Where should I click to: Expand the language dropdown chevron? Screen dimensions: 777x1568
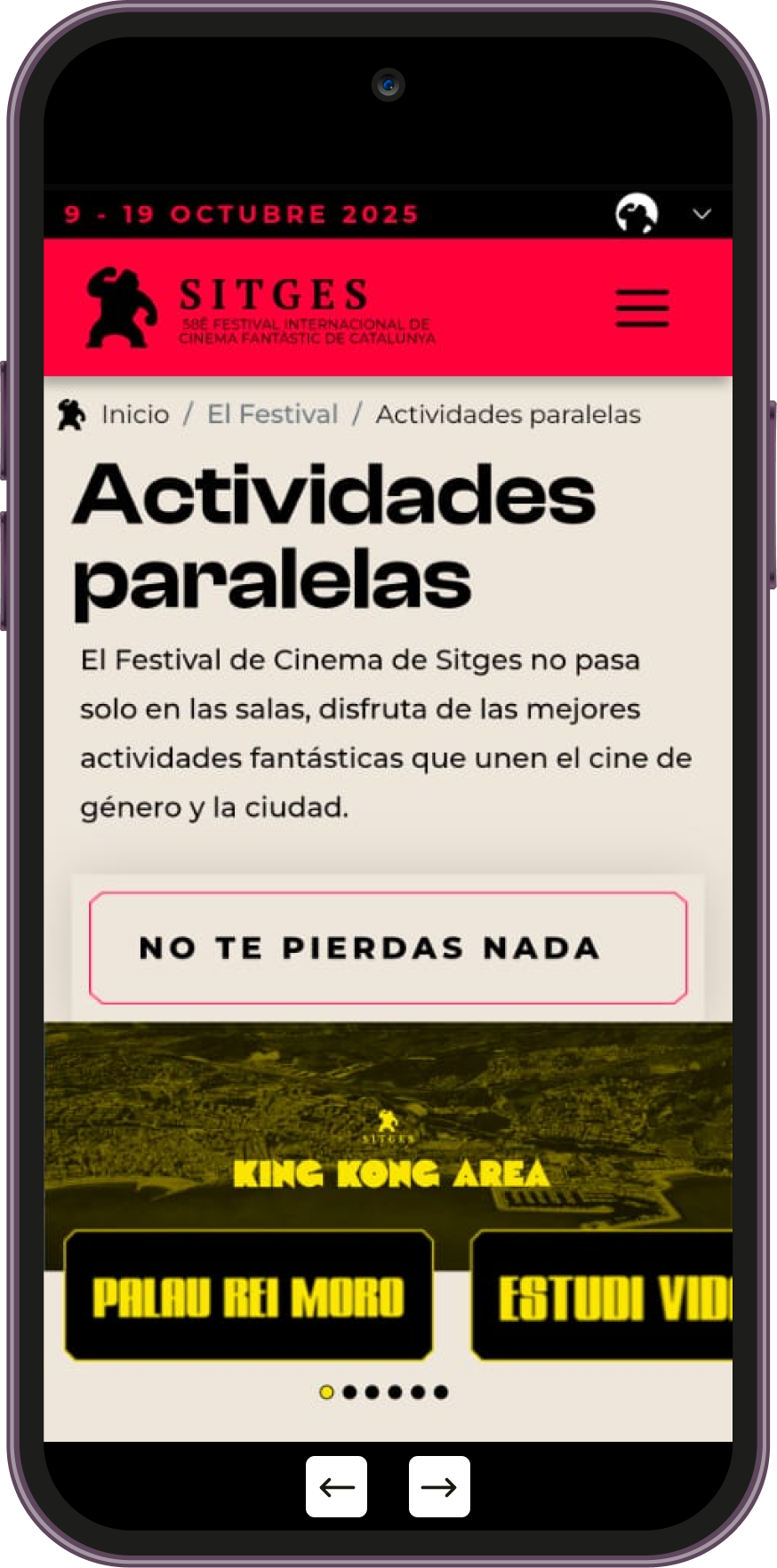(701, 214)
